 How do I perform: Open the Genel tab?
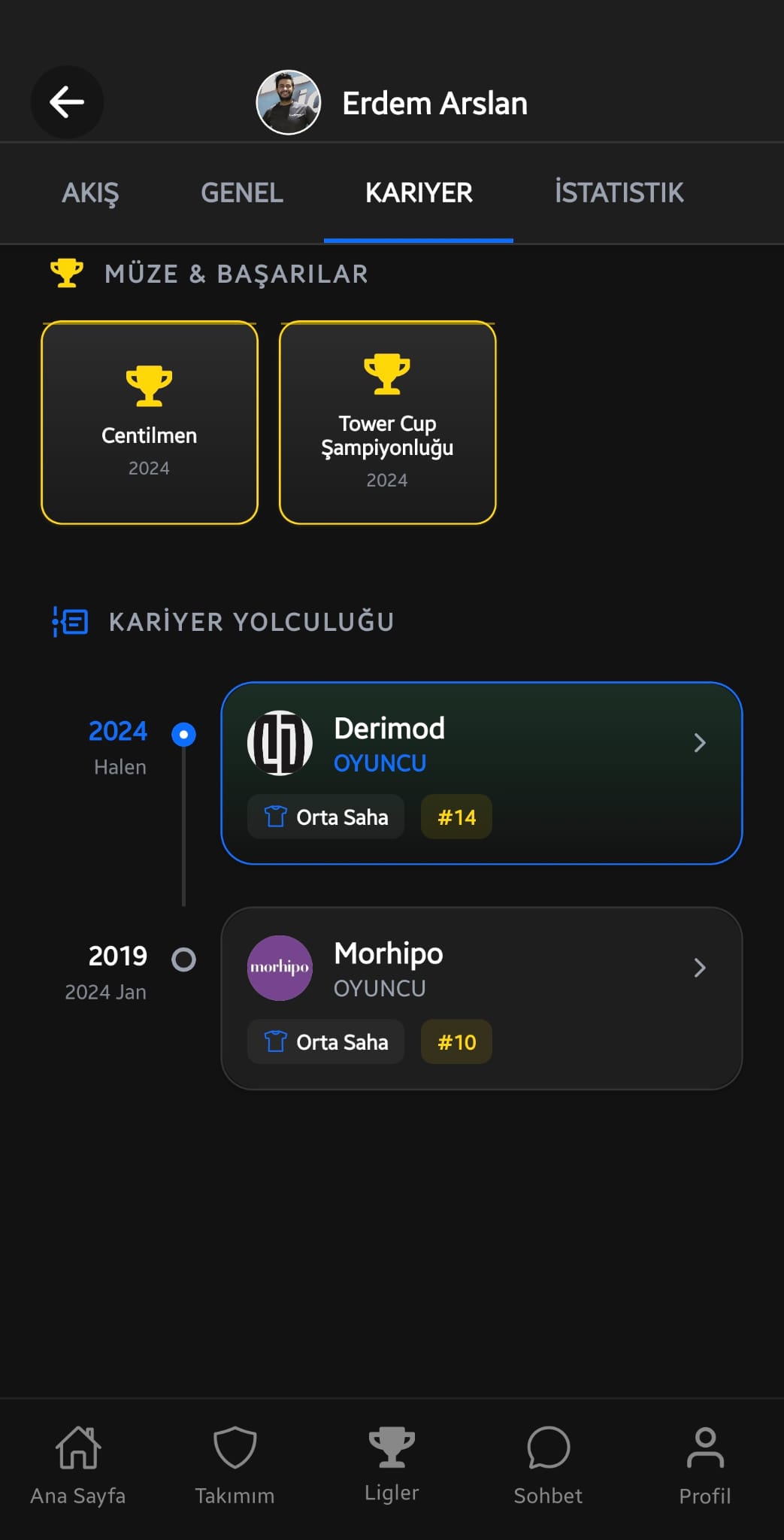[x=241, y=192]
